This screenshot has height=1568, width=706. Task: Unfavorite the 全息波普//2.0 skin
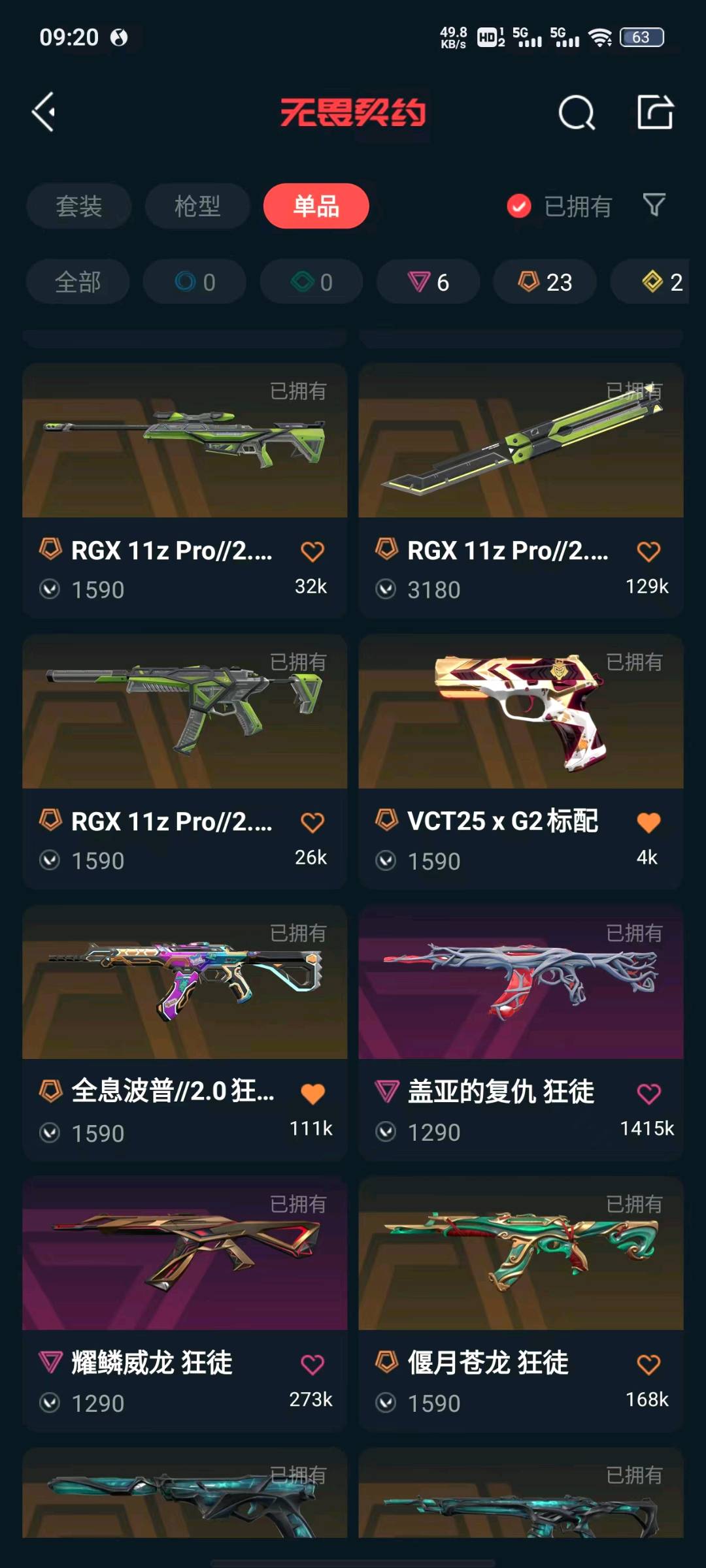[312, 1094]
